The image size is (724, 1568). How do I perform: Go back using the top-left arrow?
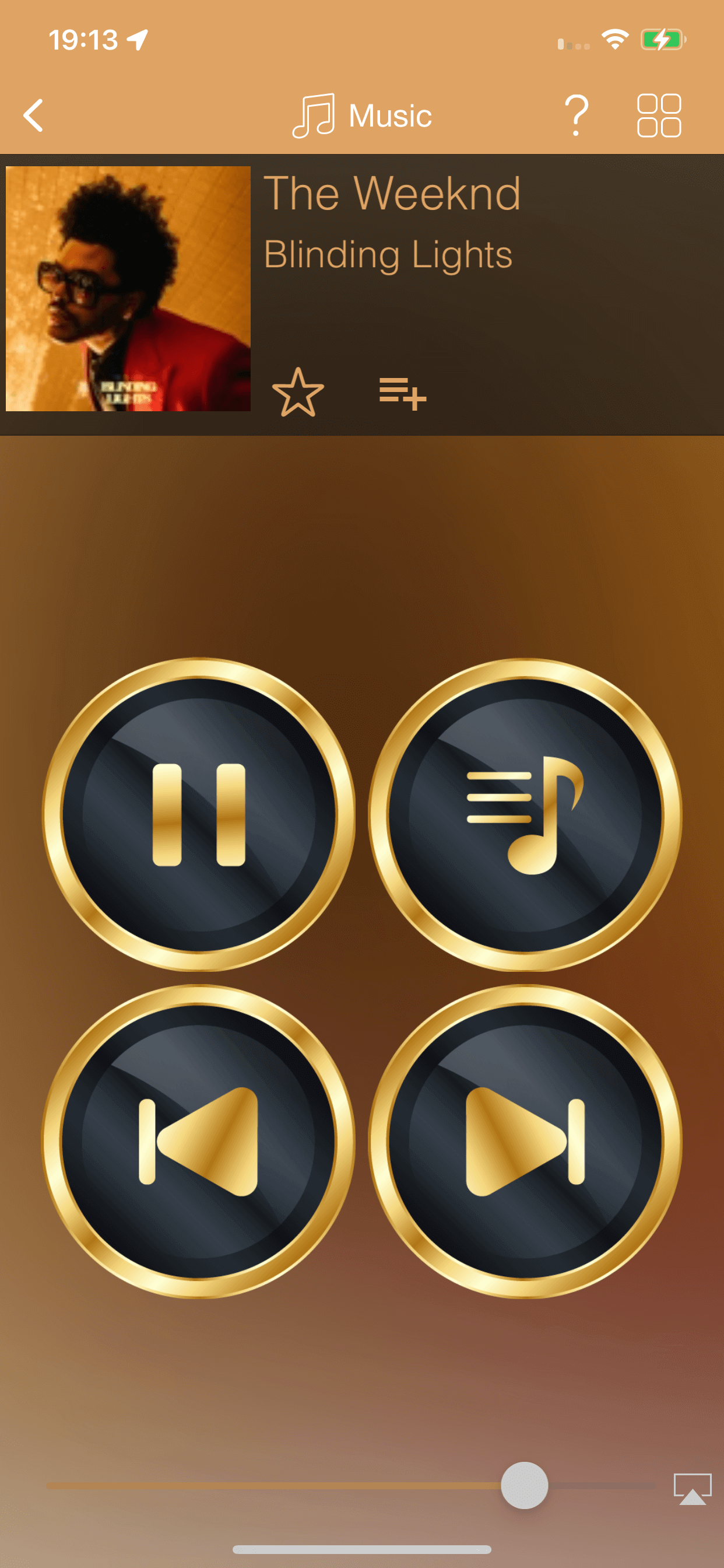click(x=34, y=115)
